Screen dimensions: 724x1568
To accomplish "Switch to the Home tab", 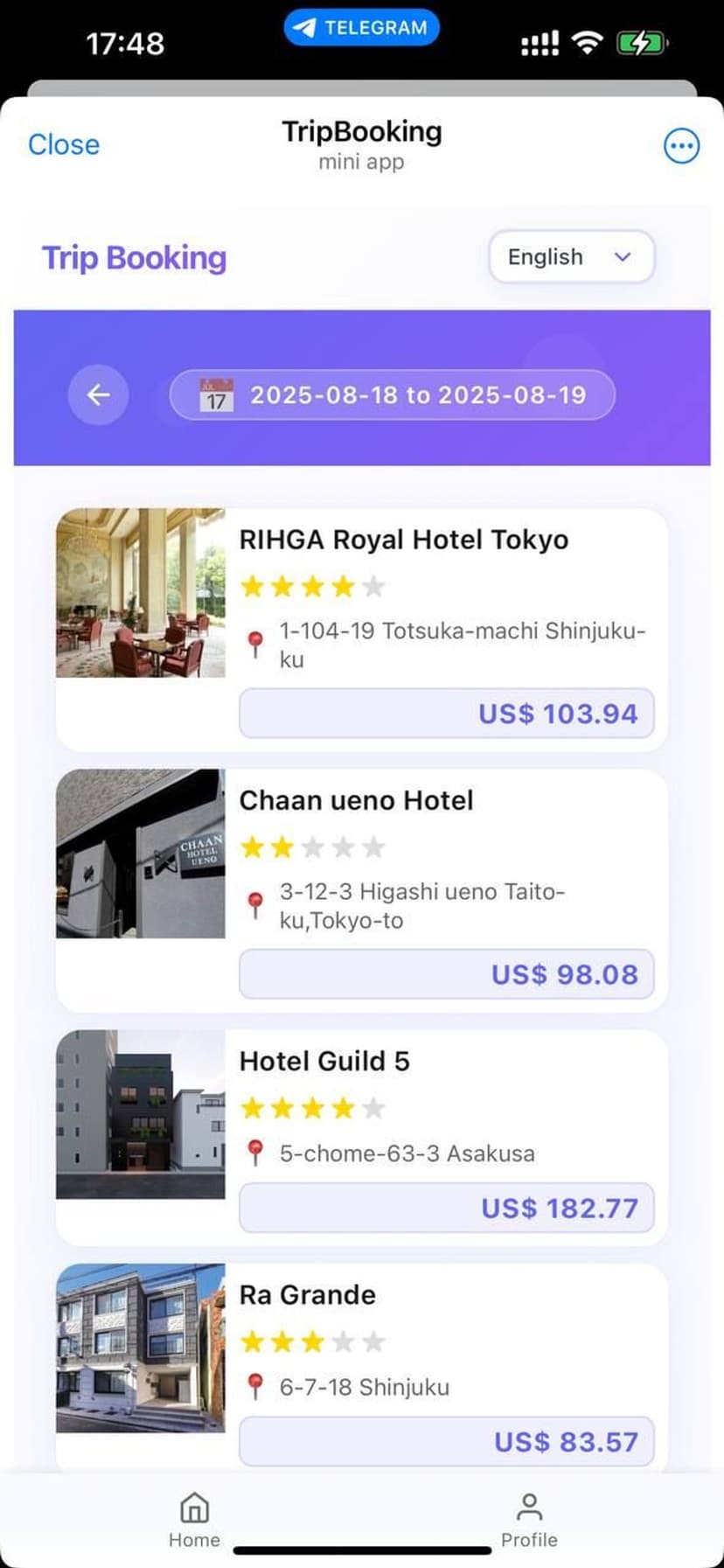I will click(194, 1520).
